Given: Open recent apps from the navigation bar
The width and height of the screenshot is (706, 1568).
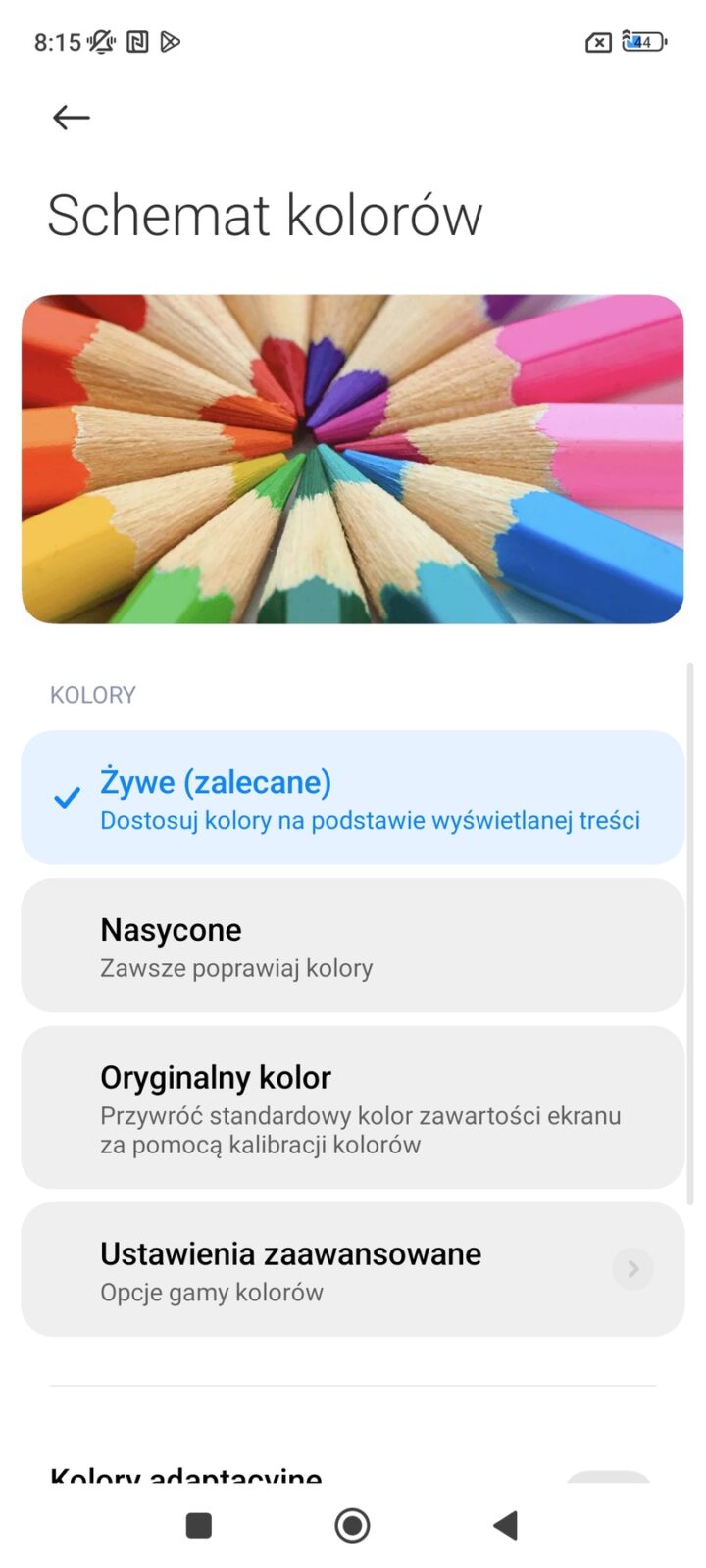Looking at the screenshot, I should [199, 1525].
